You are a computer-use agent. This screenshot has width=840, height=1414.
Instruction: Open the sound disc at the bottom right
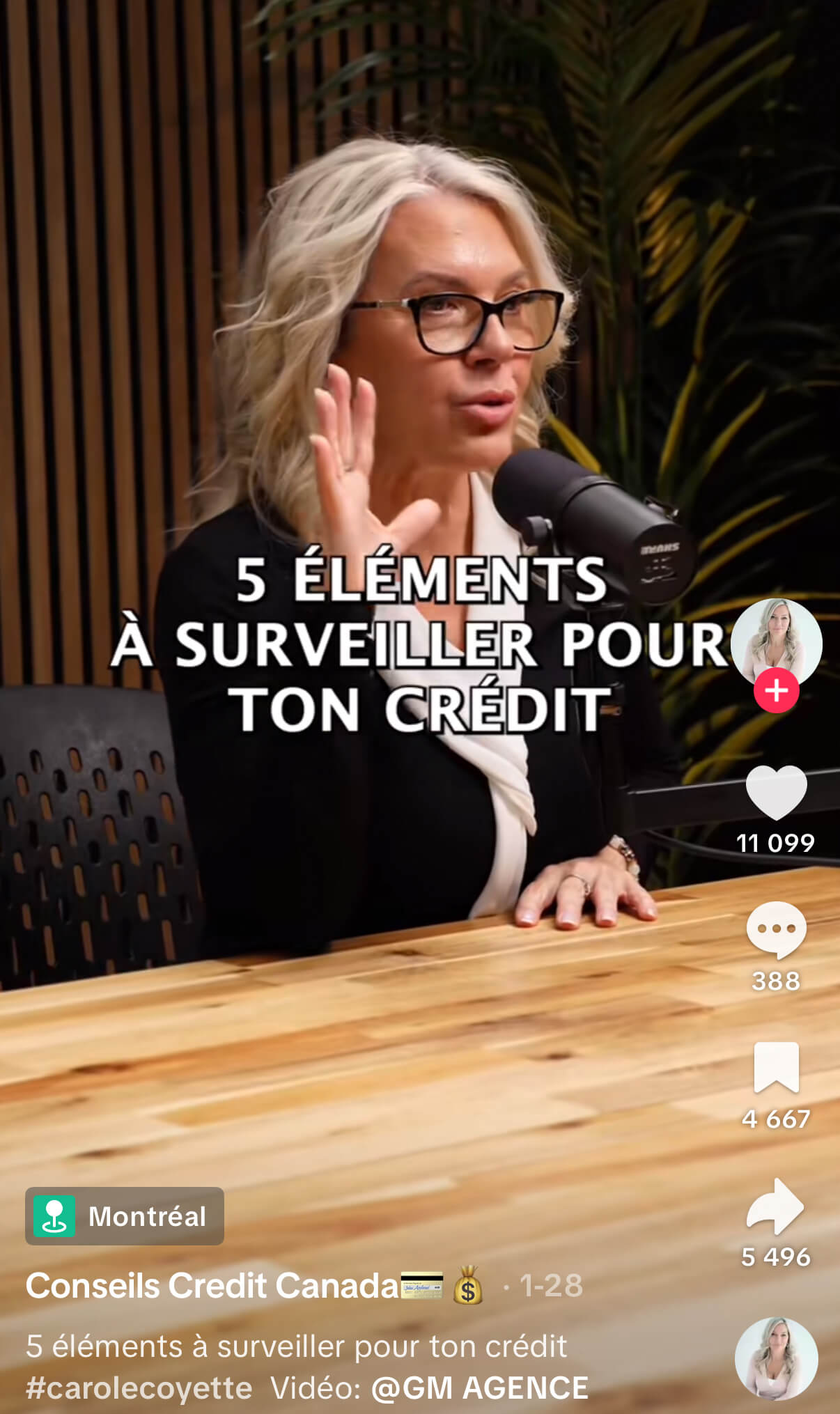(x=776, y=1358)
